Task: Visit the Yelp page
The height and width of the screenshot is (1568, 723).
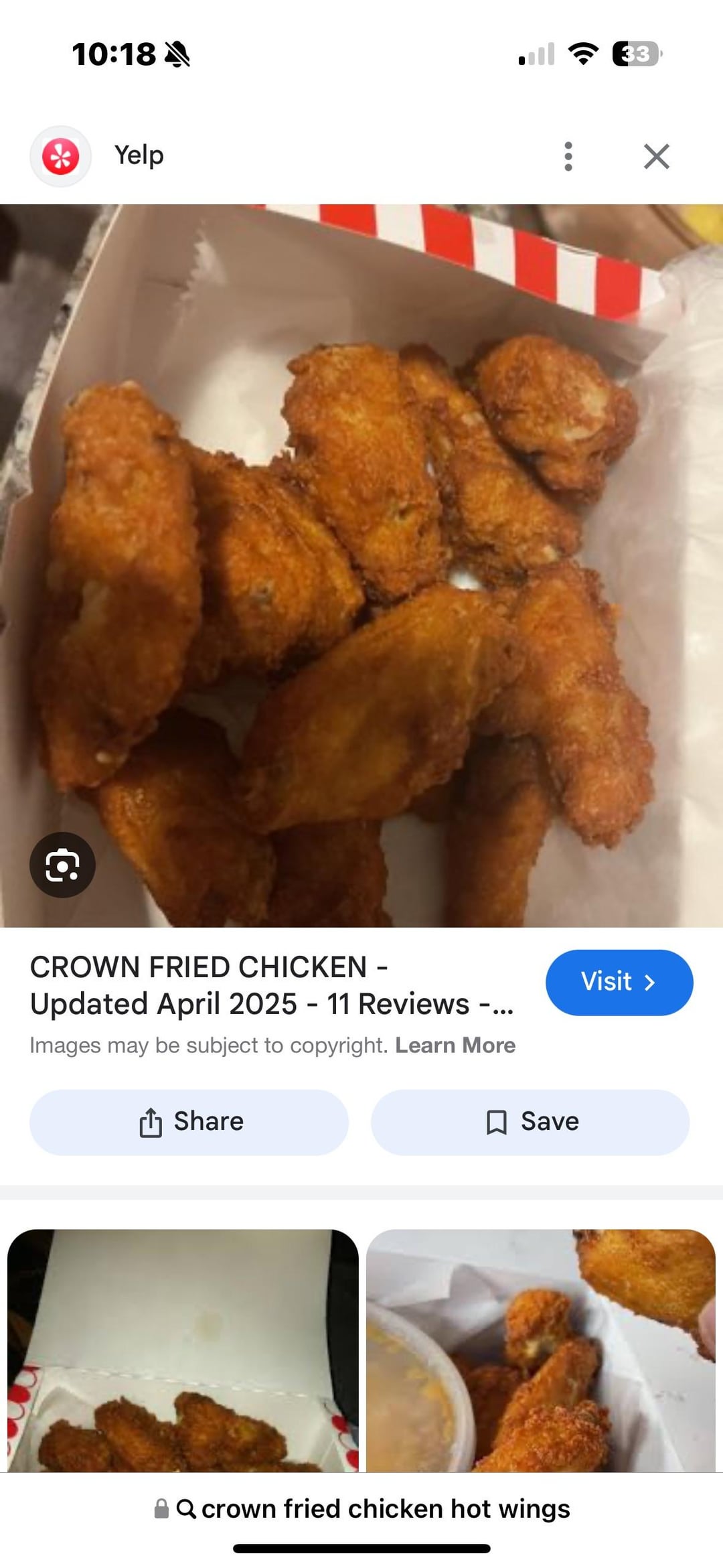Action: point(619,982)
